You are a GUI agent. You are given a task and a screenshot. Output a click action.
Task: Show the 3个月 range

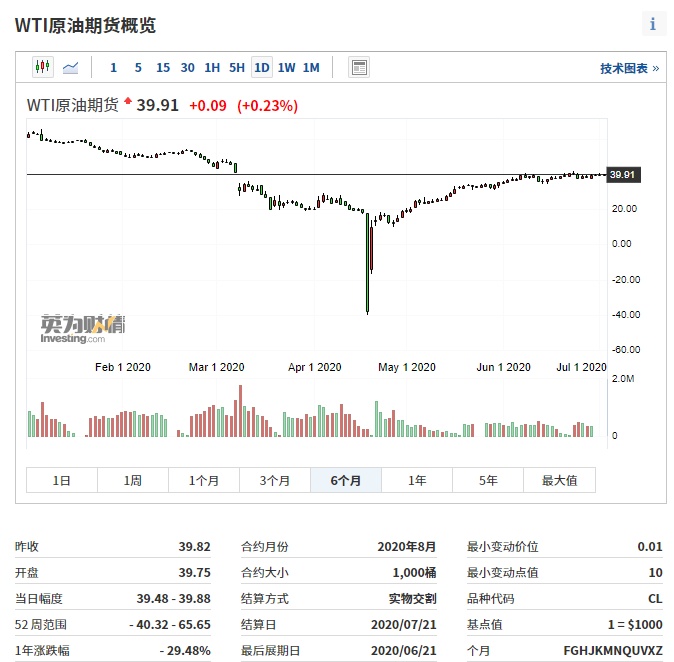coord(275,480)
